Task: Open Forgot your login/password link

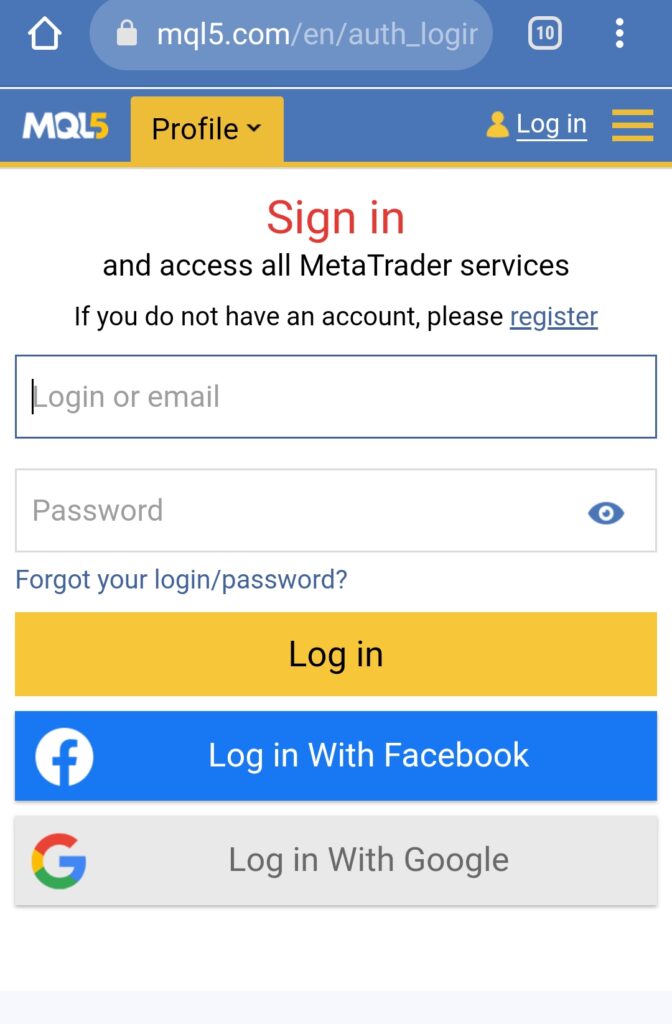Action: [181, 580]
